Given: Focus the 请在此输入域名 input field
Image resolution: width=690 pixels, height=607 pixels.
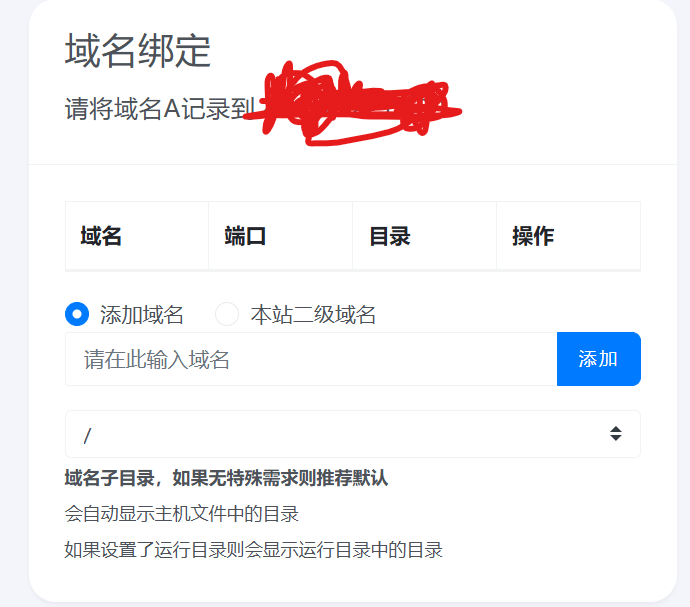Looking at the screenshot, I should coord(310,359).
